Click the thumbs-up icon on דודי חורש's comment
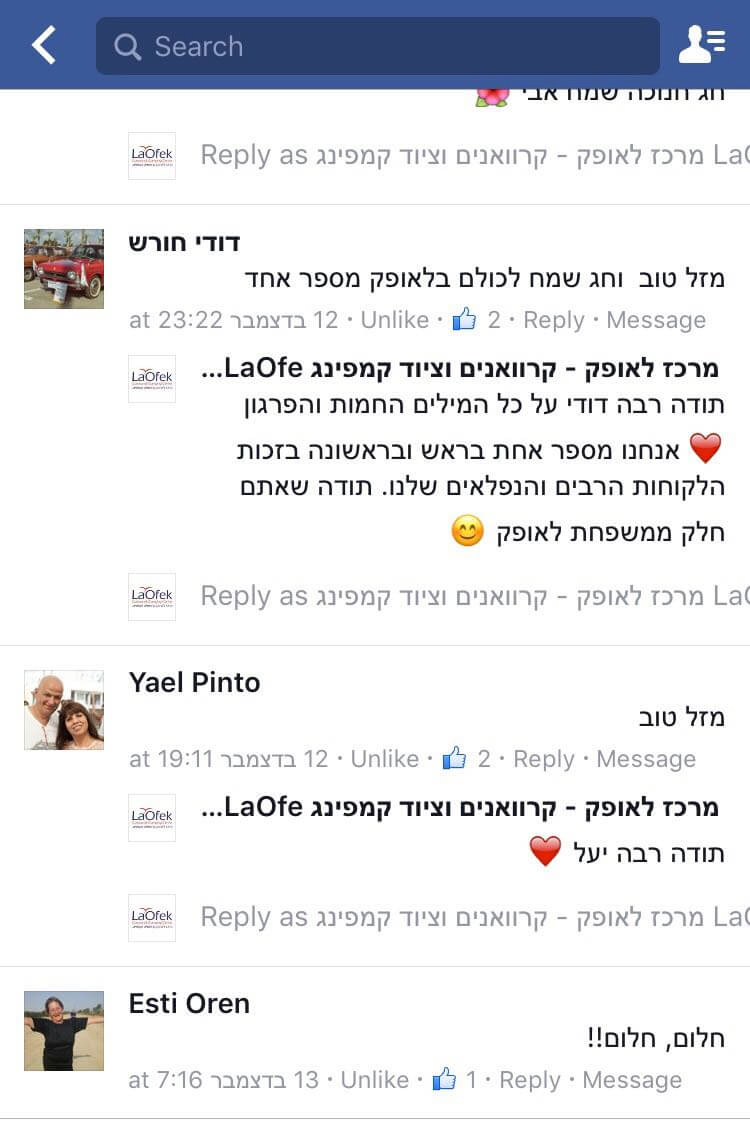 pos(463,320)
